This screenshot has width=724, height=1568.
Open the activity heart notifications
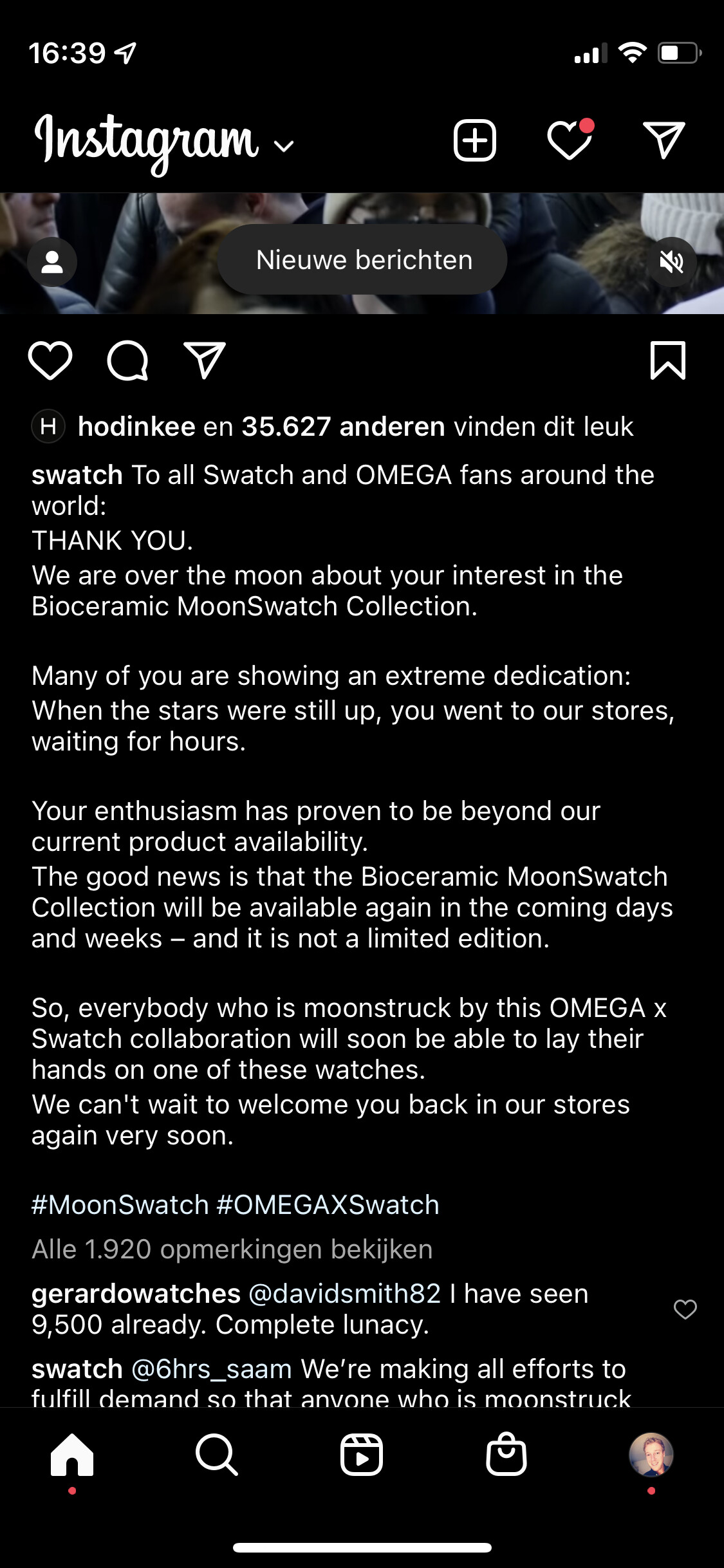(570, 139)
